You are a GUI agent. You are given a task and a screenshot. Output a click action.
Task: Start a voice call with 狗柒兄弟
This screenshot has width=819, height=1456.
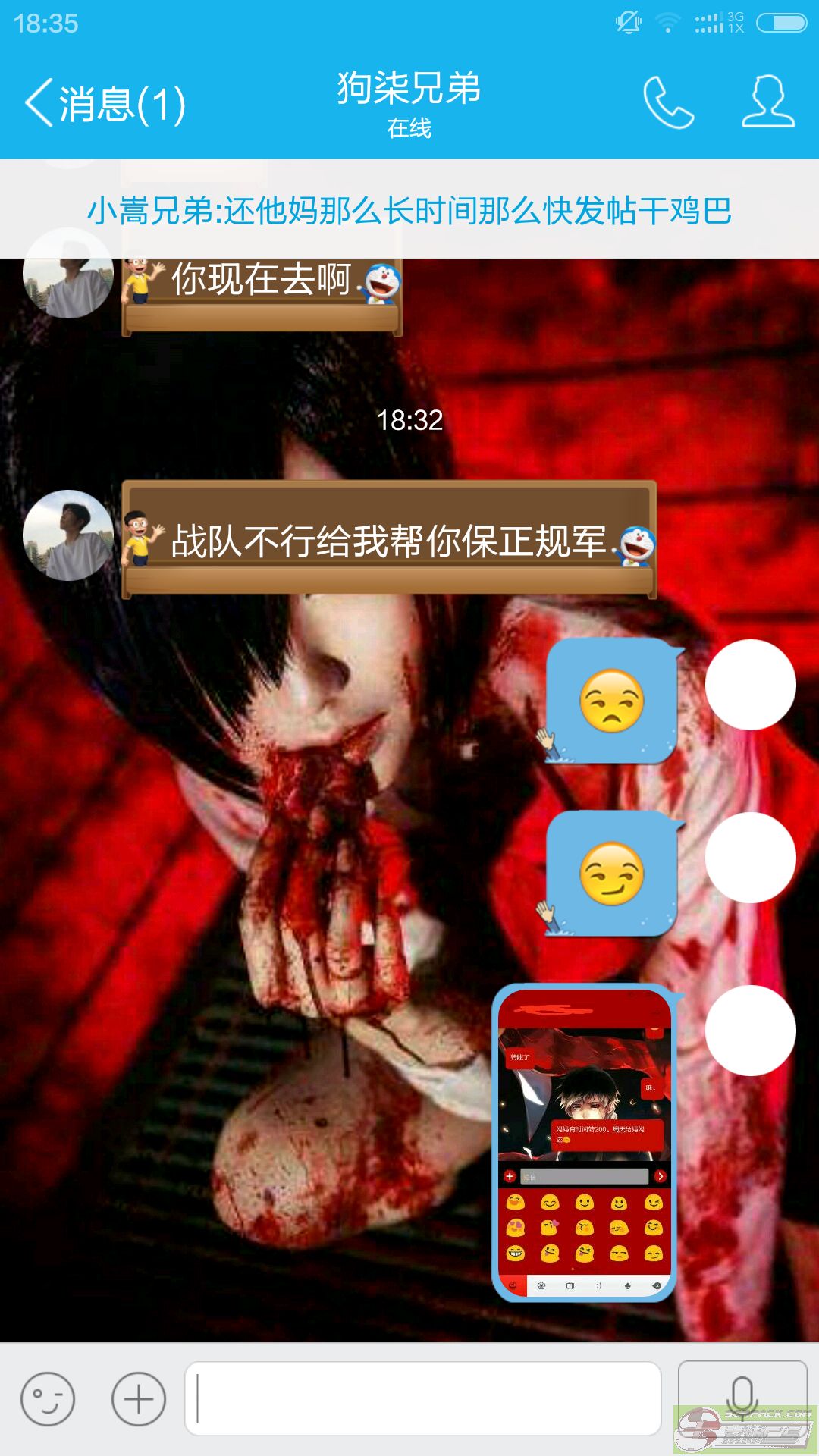(668, 102)
